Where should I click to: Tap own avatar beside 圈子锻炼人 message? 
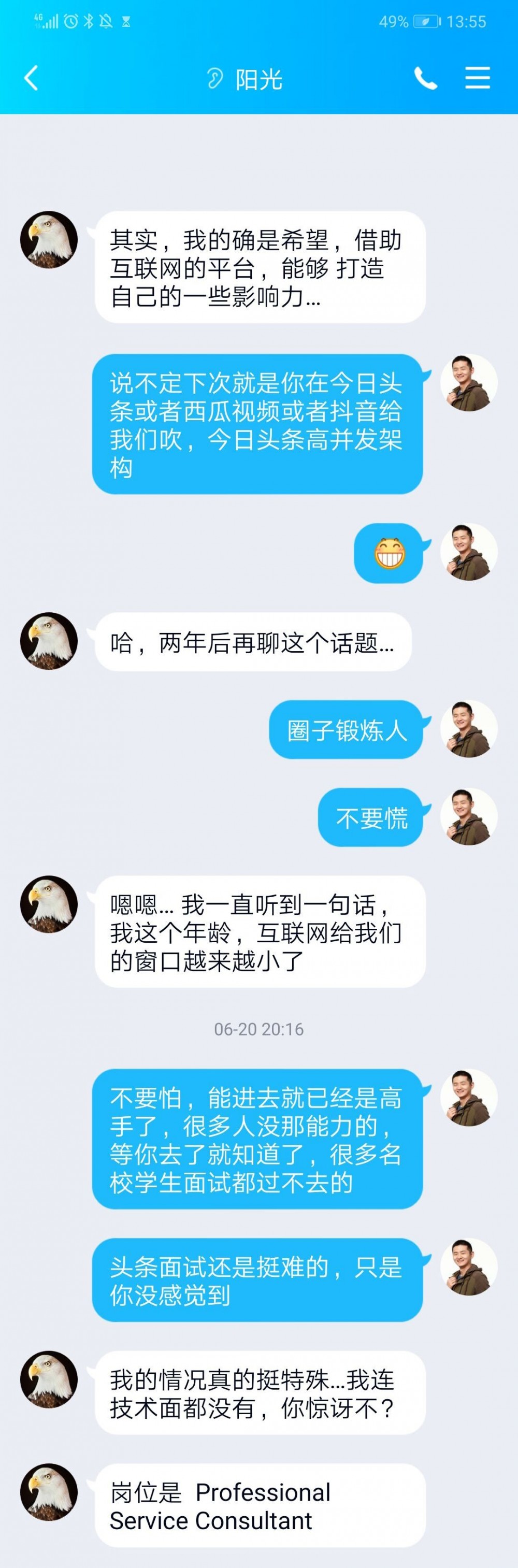[x=468, y=729]
